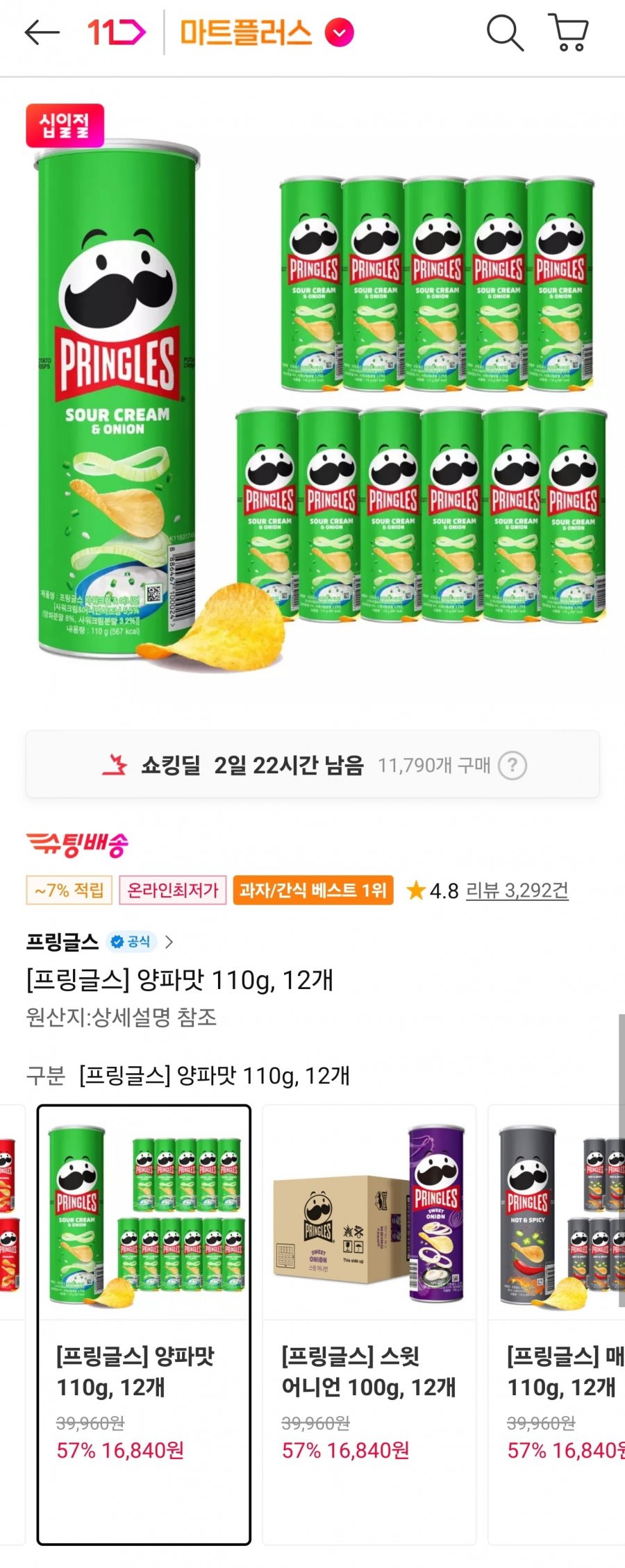The height and width of the screenshot is (1568, 625).
Task: Go back using the arrow icon
Action: tap(42, 32)
